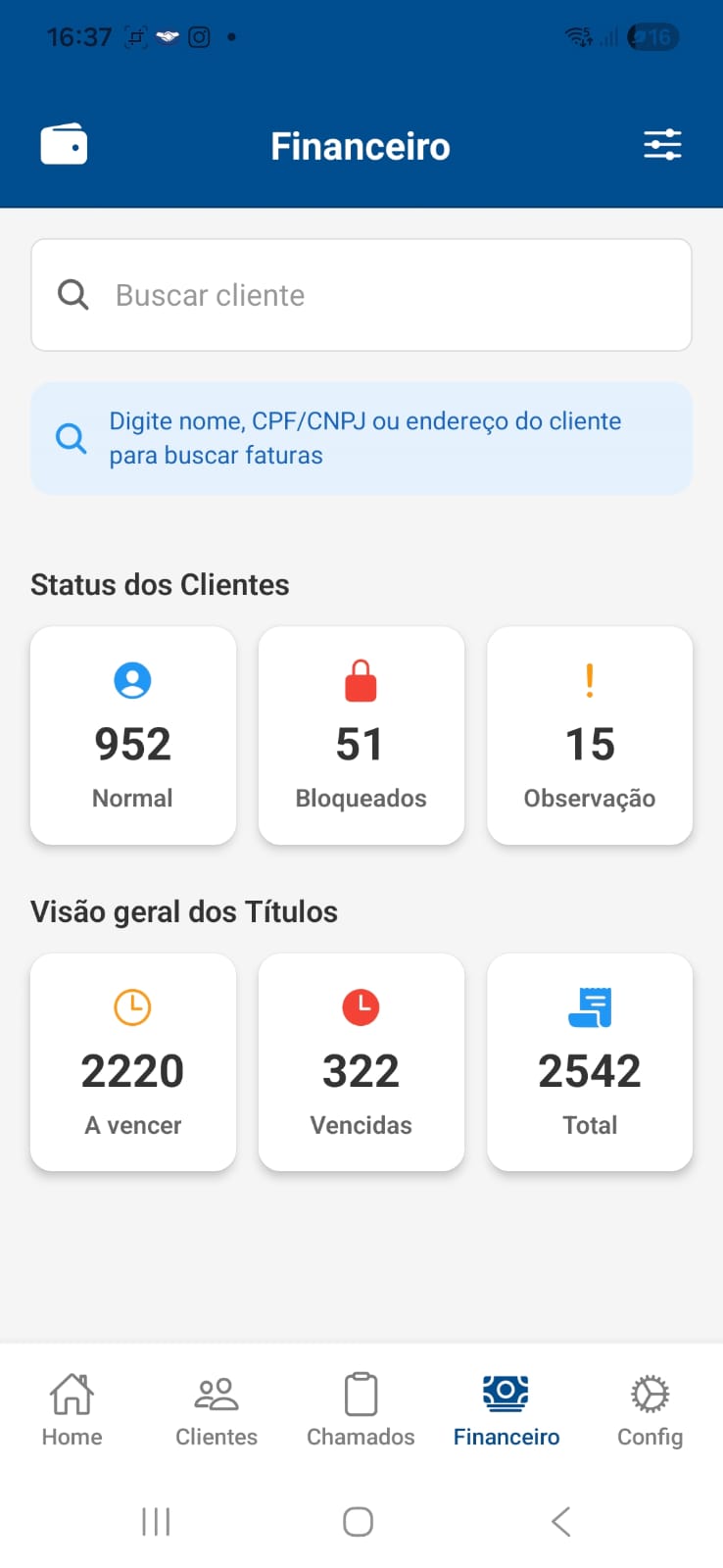Screen dimensions: 723x1568
Task: Tap the blue receipt icon on Total card
Action: [x=589, y=1005]
